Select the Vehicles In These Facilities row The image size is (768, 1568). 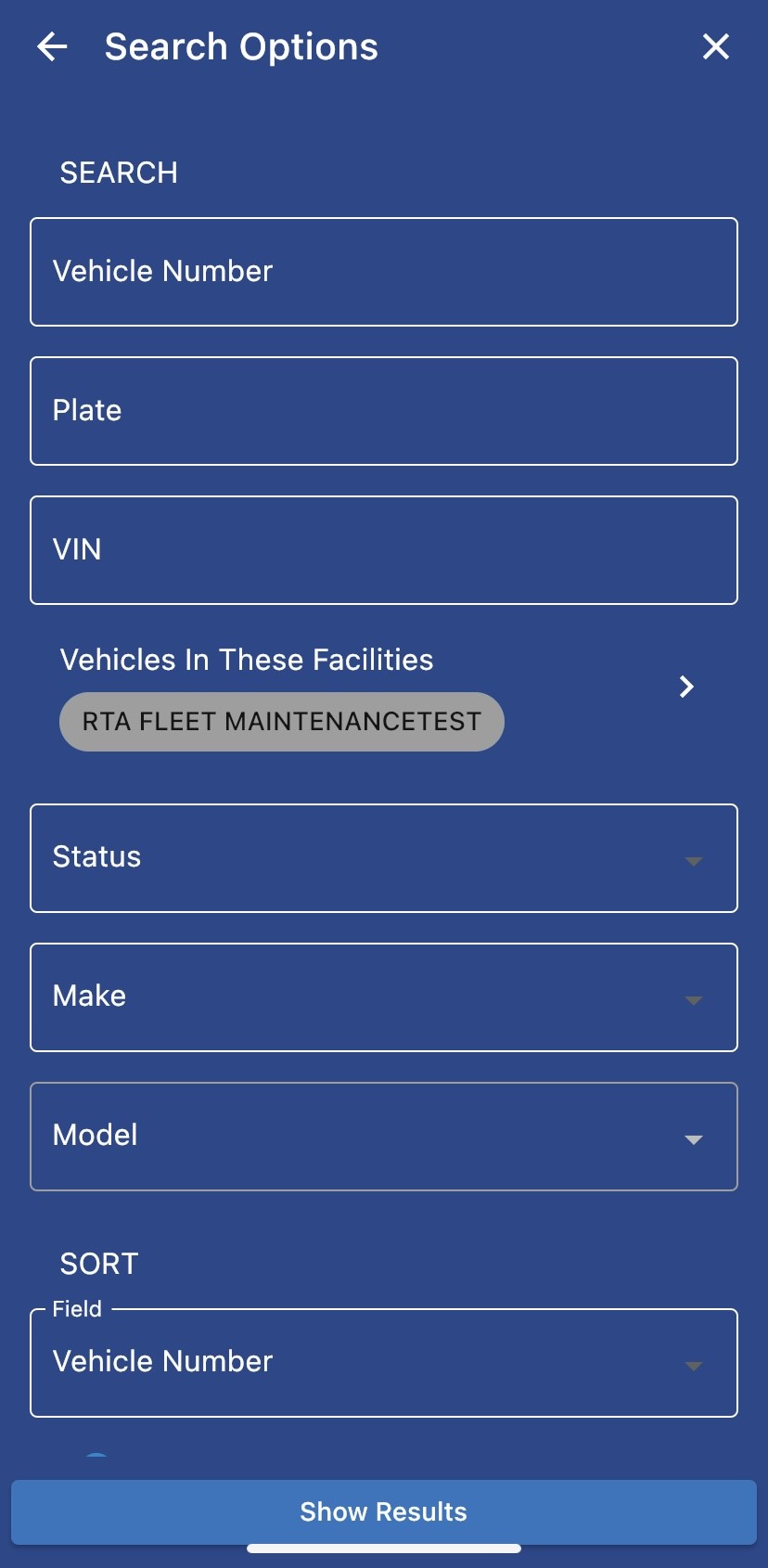click(x=246, y=659)
